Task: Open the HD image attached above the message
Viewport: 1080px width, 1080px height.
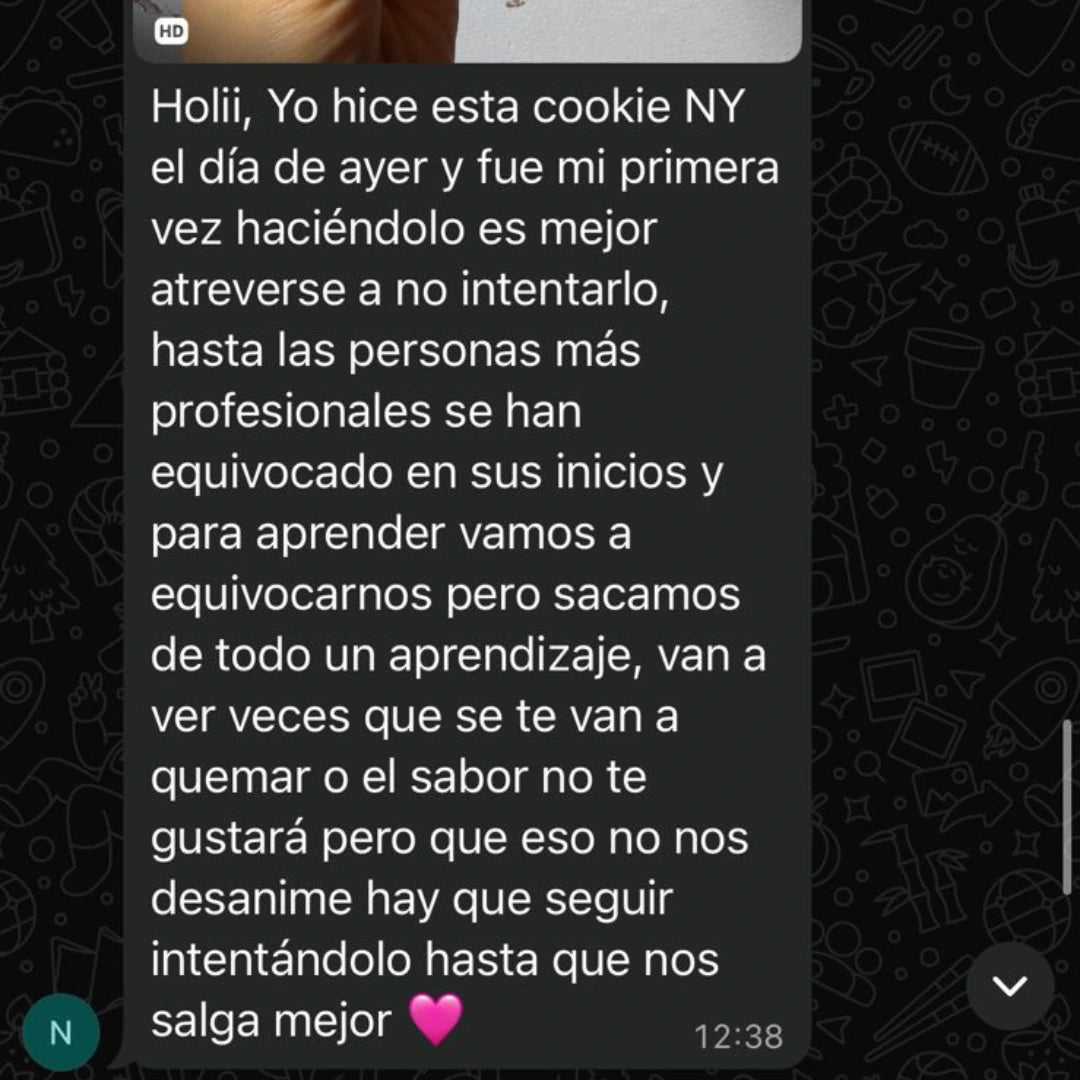Action: tap(467, 28)
